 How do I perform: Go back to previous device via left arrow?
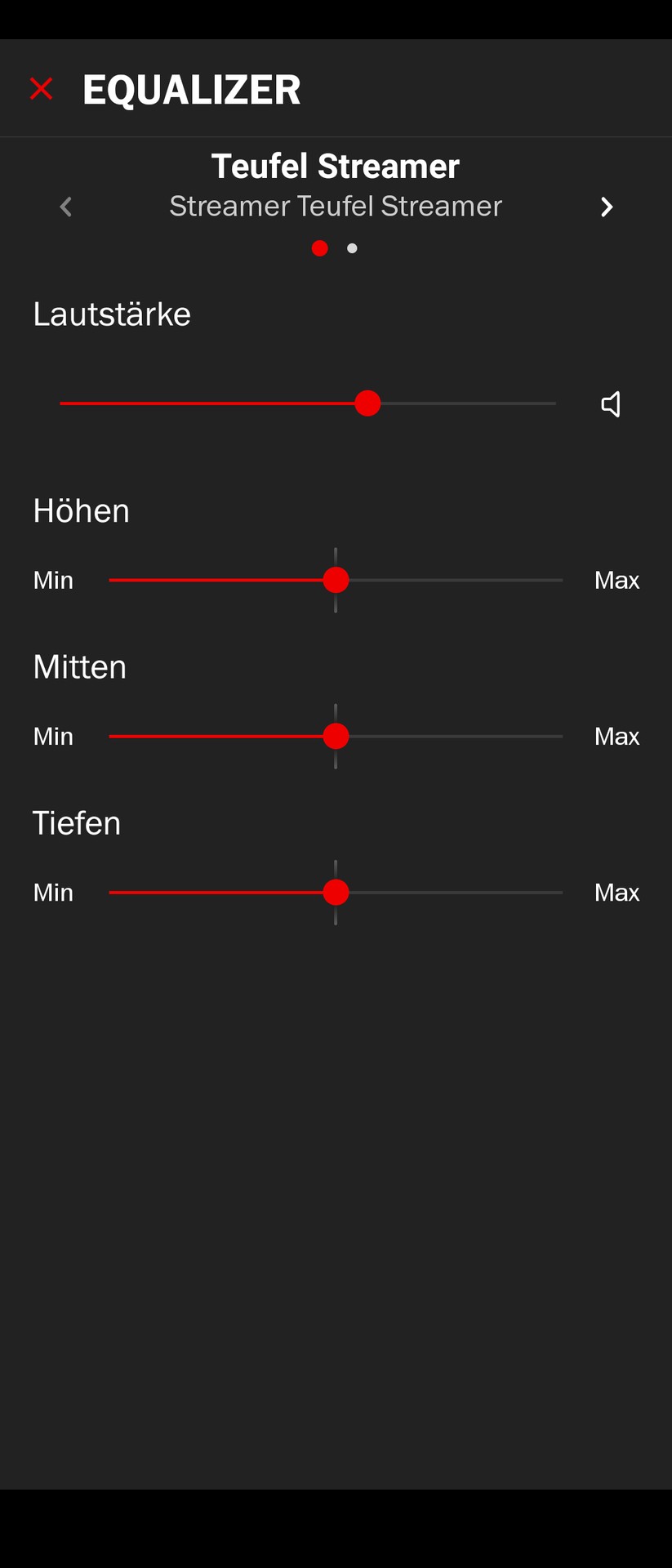pos(65,207)
